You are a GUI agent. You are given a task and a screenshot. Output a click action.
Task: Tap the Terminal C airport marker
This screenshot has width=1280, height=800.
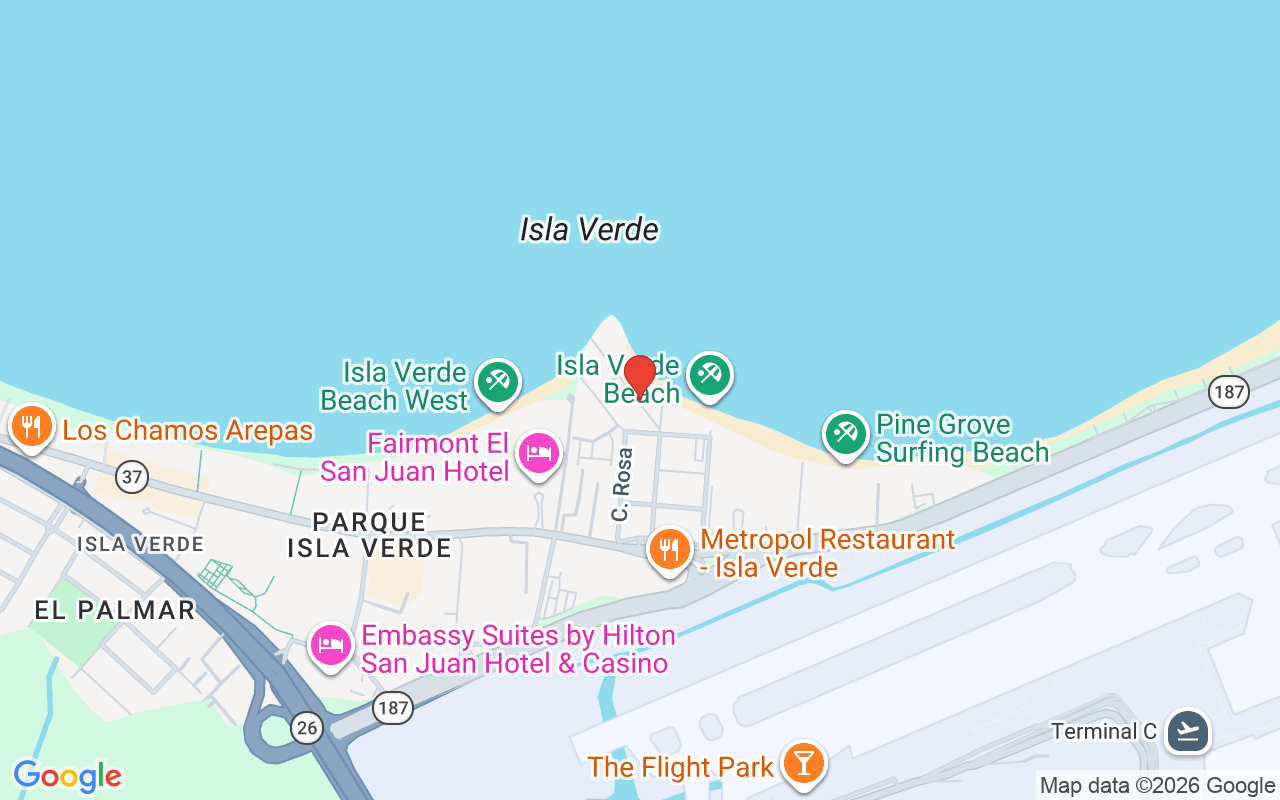point(1187,731)
